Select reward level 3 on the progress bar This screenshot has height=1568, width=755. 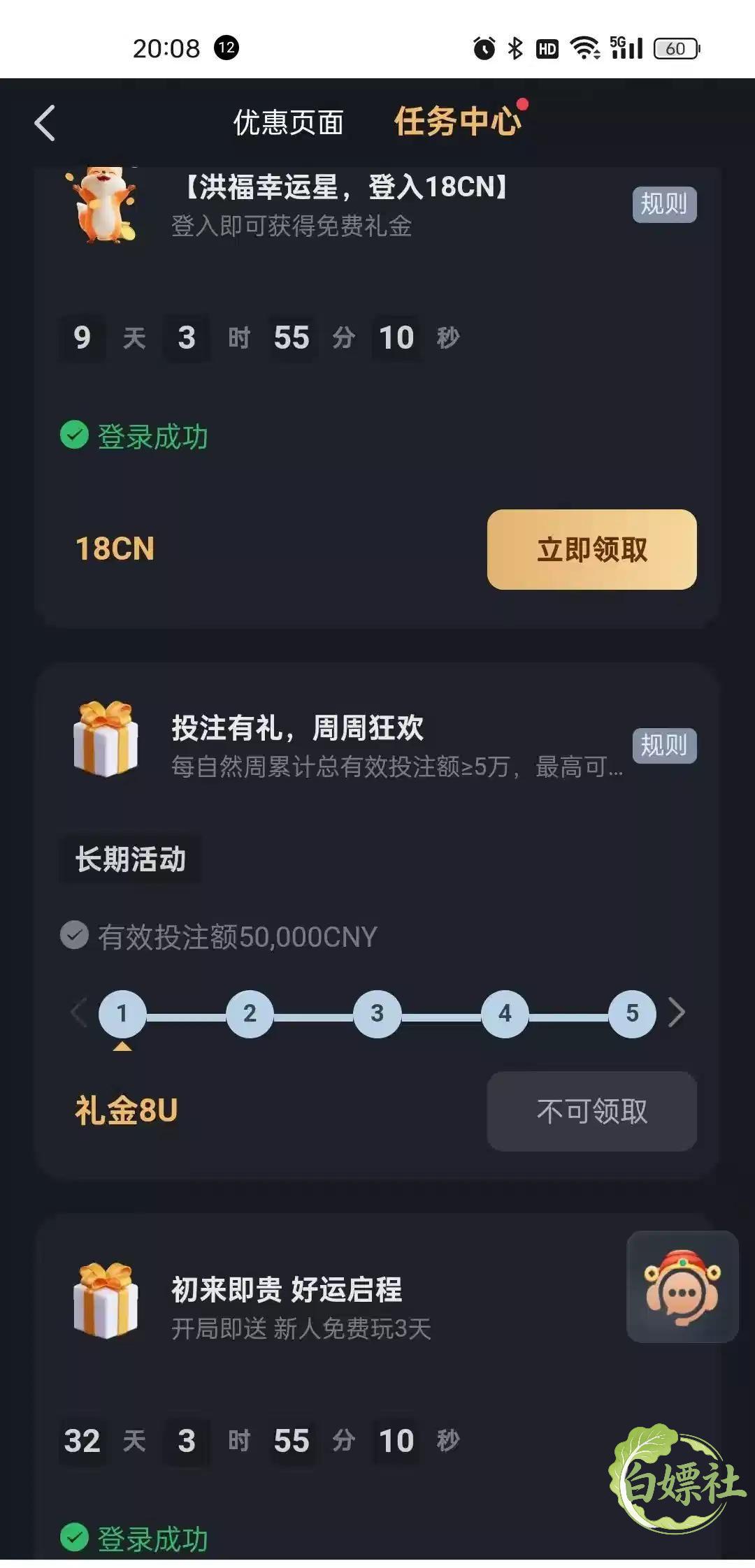(377, 1013)
